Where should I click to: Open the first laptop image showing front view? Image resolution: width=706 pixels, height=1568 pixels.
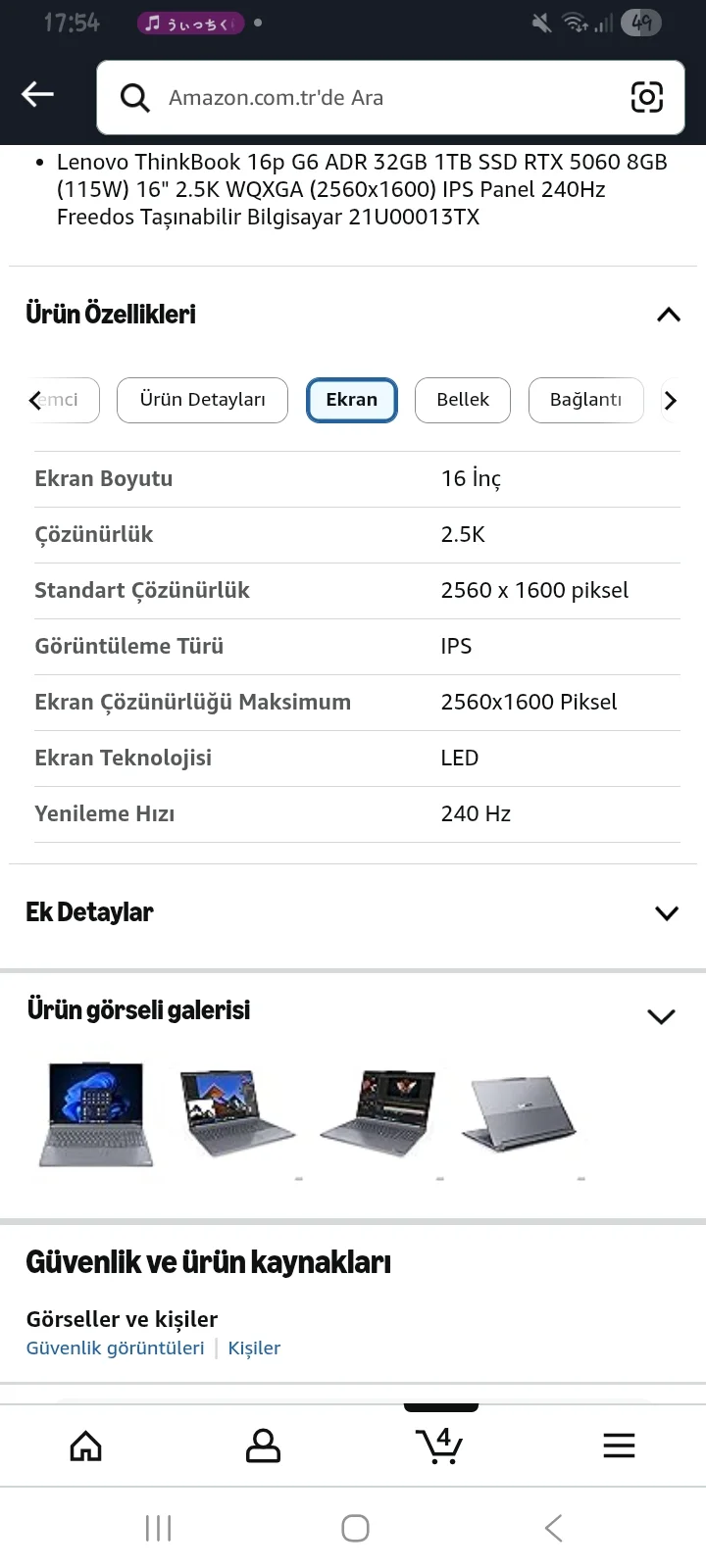point(95,1114)
